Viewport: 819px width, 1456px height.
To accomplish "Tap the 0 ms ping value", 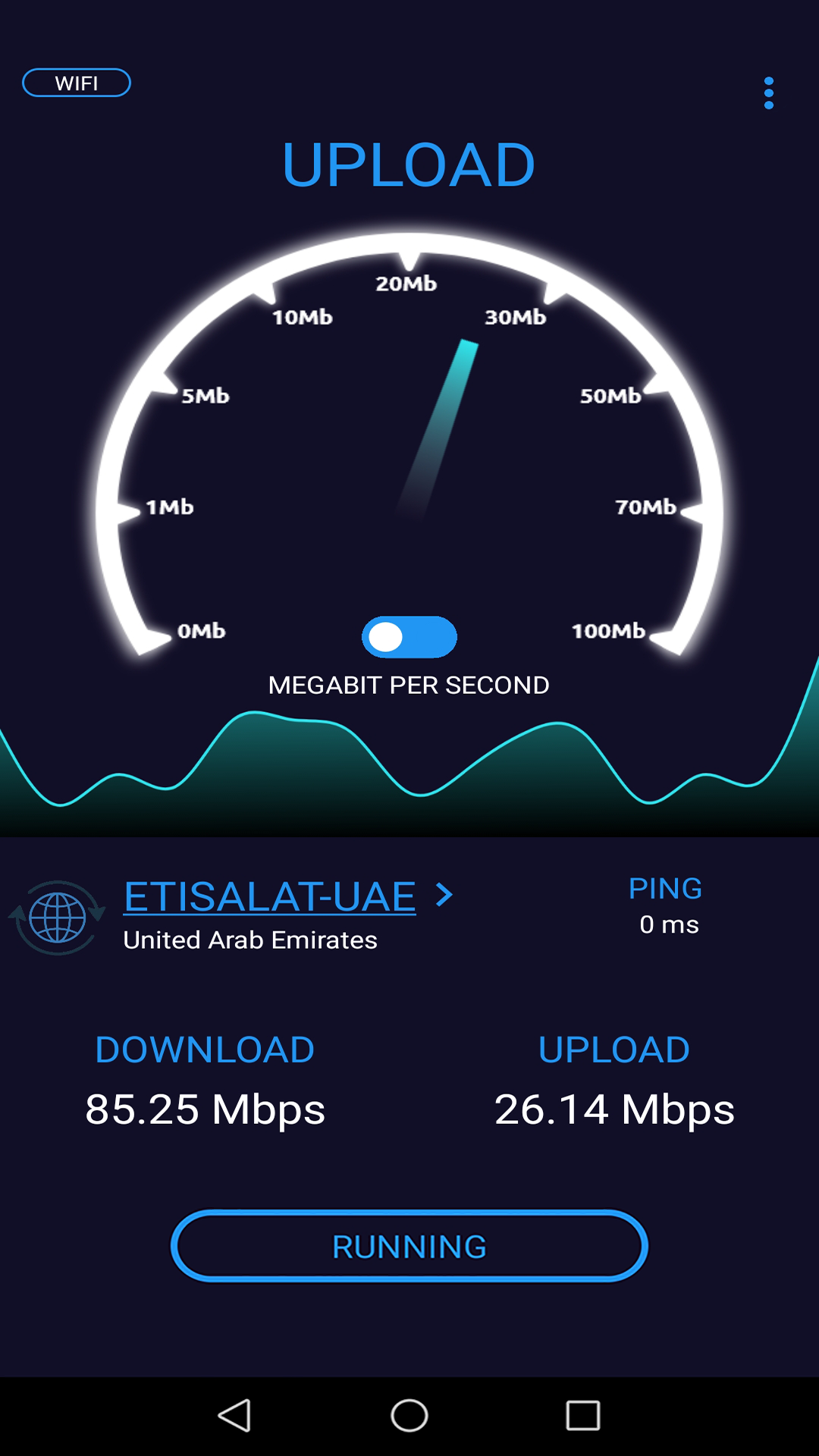I will click(670, 924).
